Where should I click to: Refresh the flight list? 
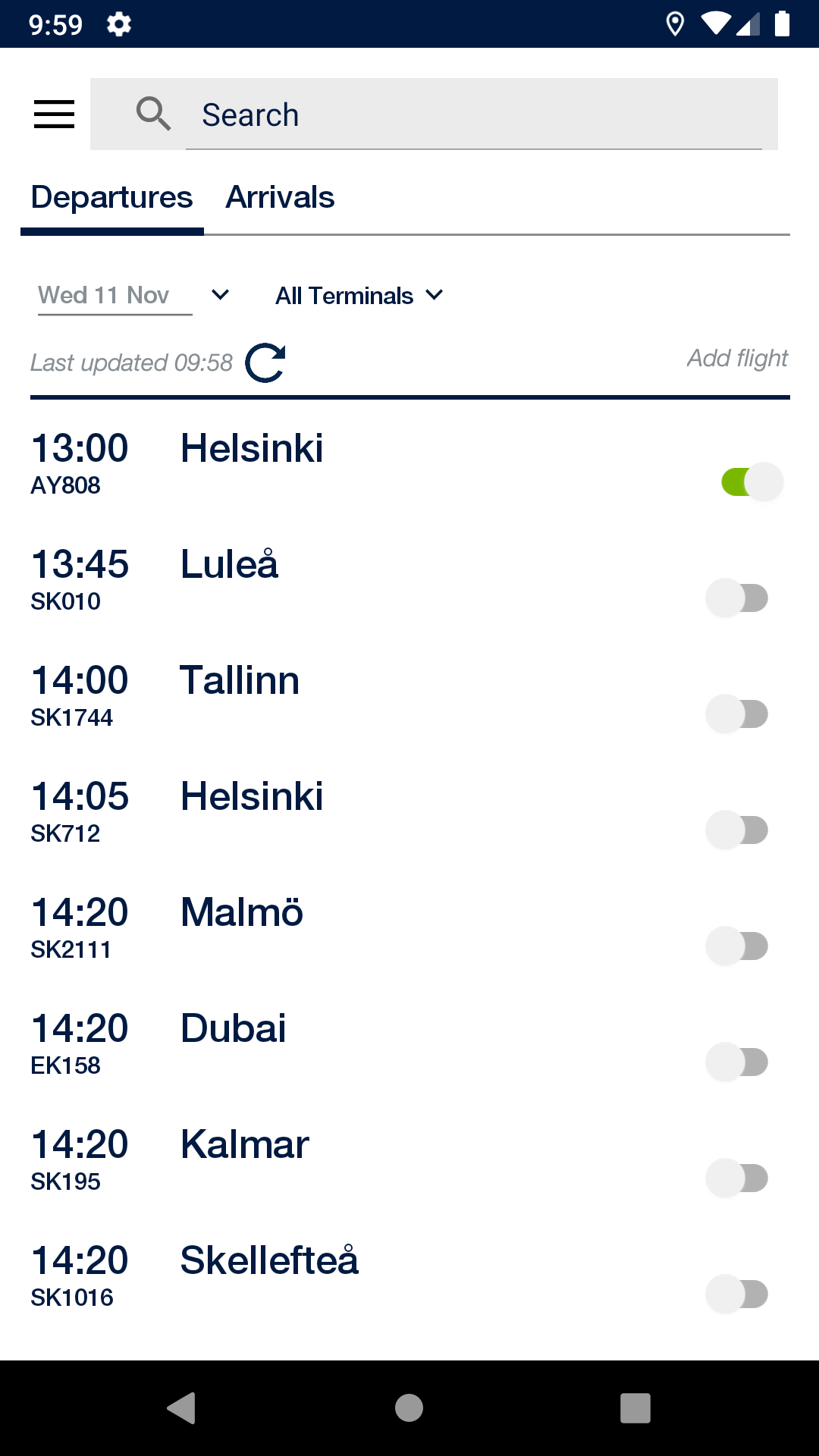pos(265,362)
